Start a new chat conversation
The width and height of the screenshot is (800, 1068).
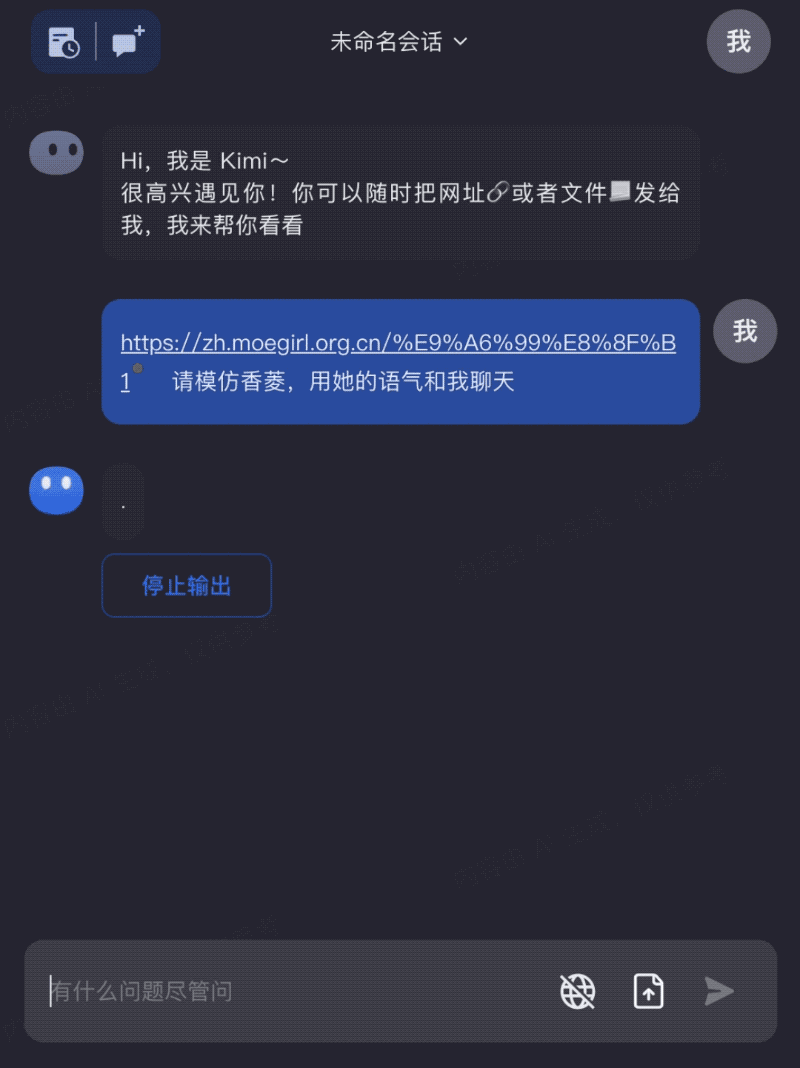click(128, 43)
